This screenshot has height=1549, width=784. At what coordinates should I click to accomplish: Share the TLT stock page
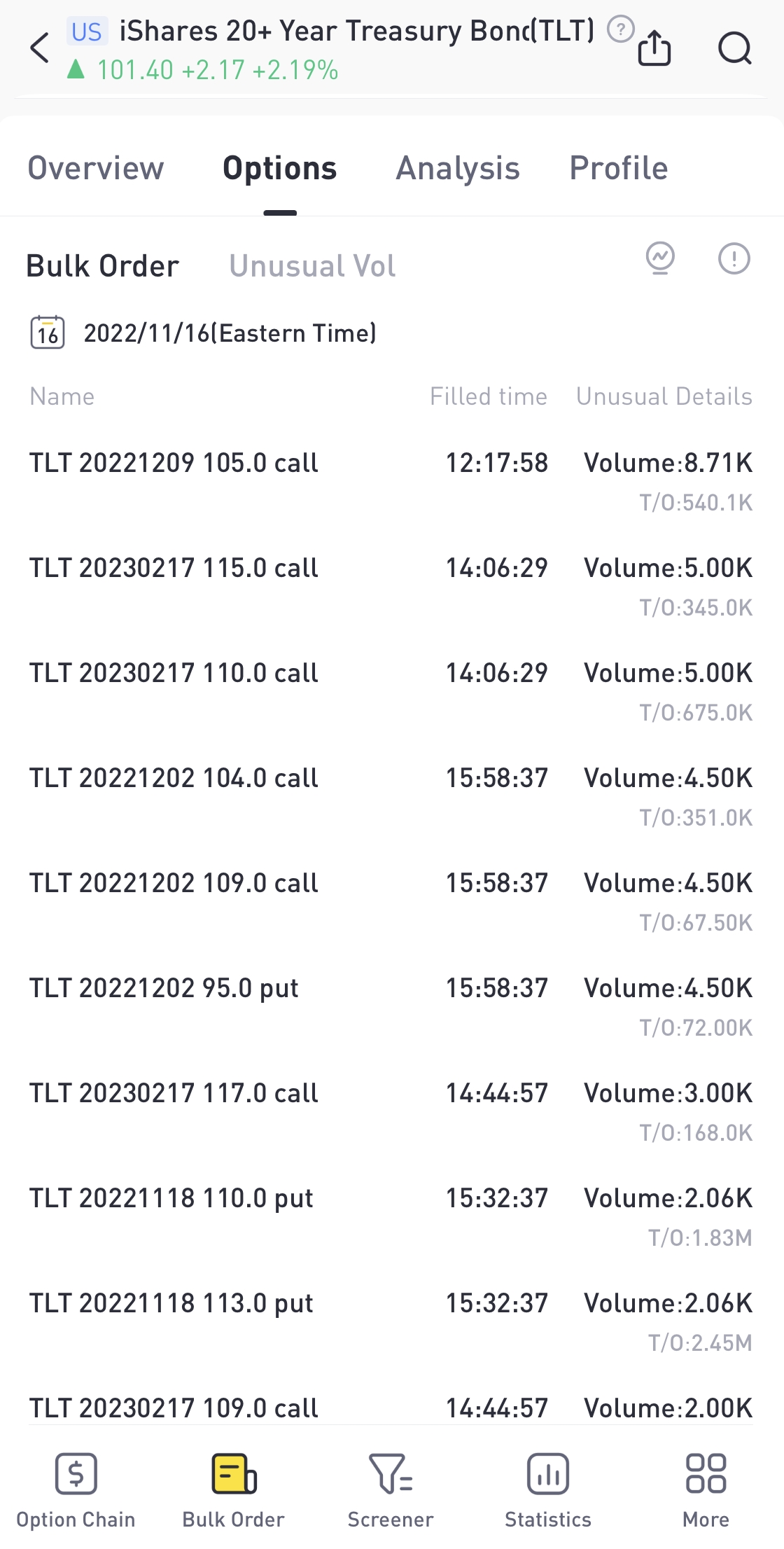point(654,48)
